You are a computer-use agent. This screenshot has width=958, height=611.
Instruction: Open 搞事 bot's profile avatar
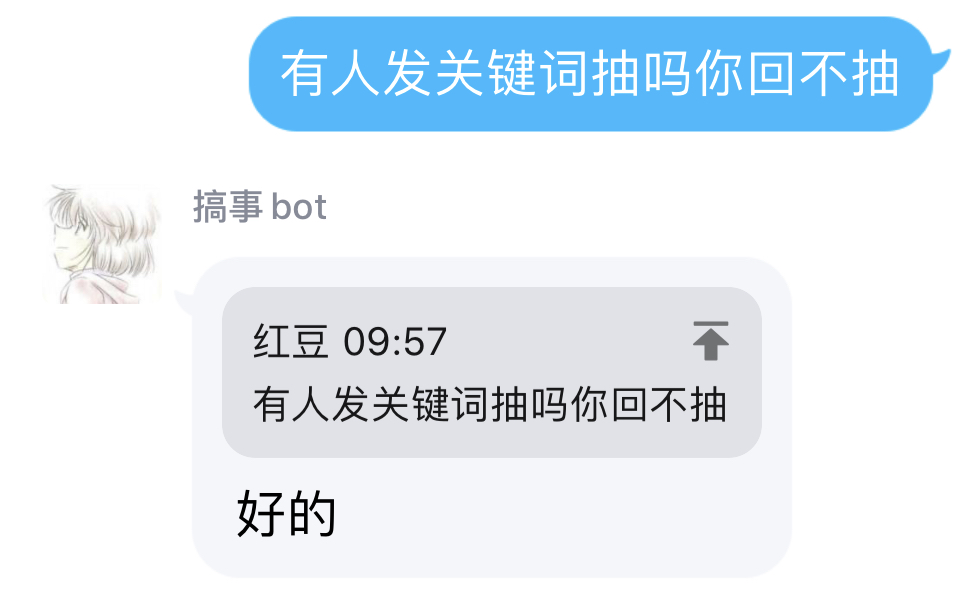(103, 245)
